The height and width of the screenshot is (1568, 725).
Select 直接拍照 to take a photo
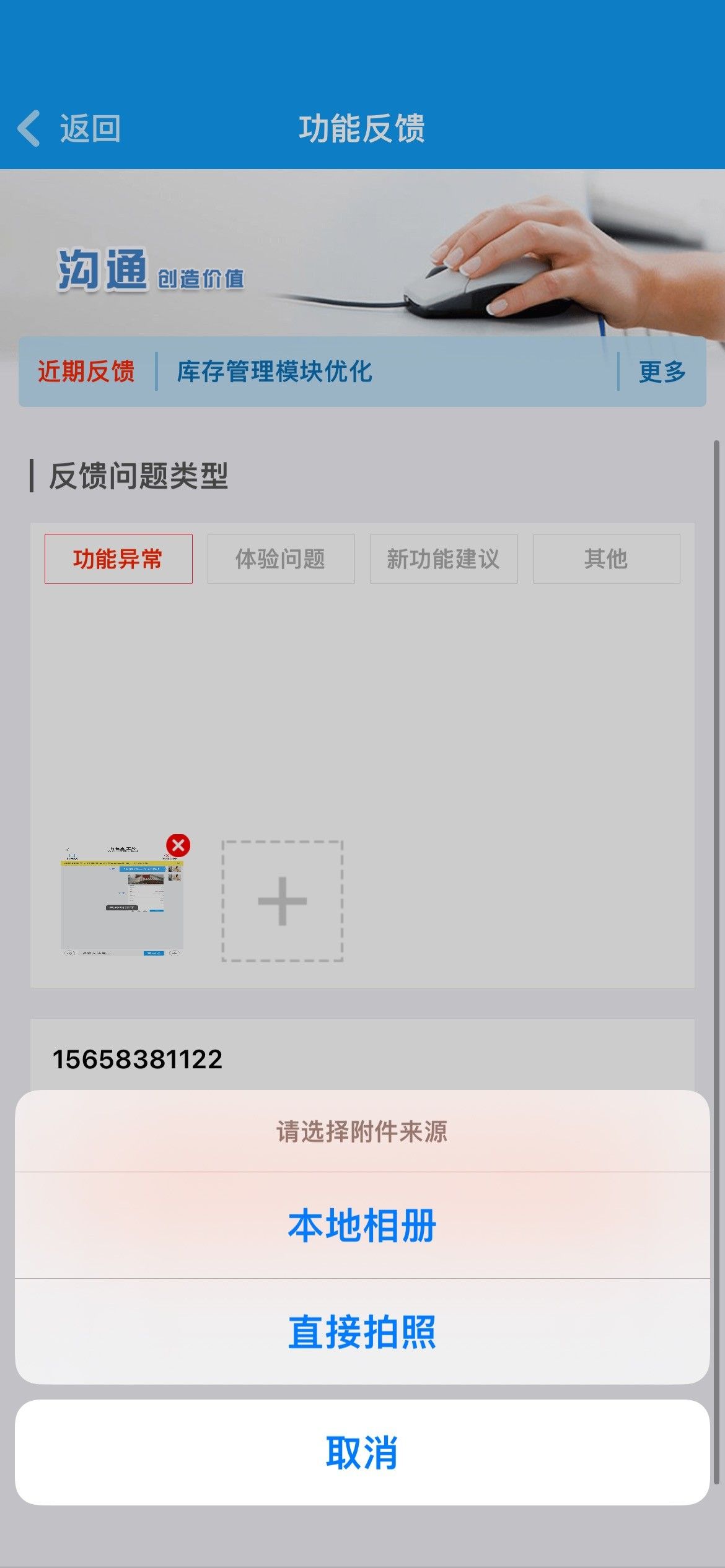[362, 1331]
